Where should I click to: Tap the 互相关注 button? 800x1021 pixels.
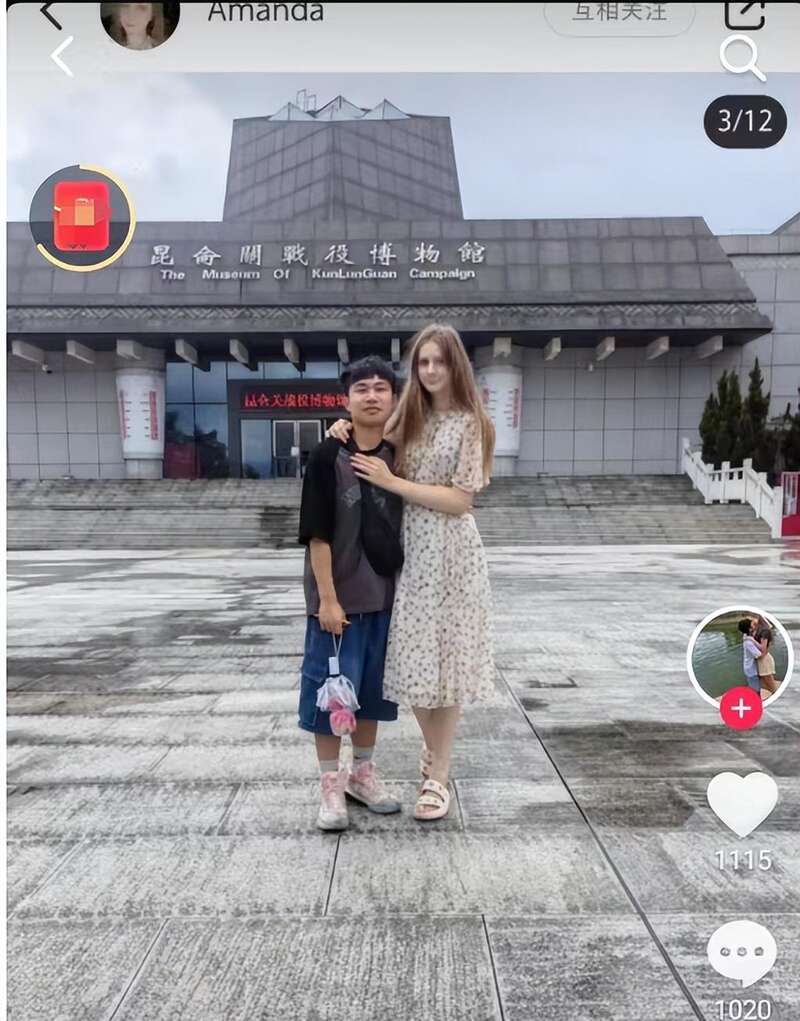(x=619, y=14)
